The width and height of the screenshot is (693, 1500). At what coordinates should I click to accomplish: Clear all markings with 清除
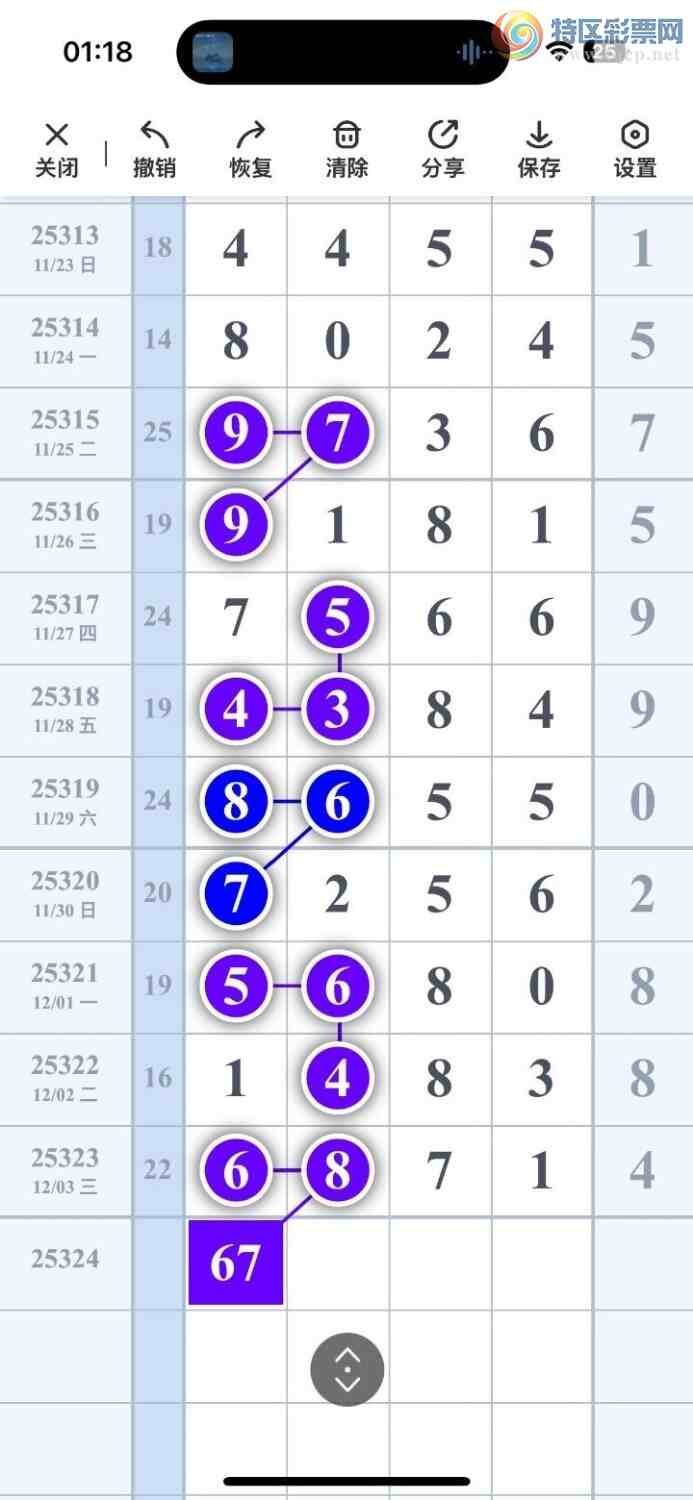click(x=346, y=149)
